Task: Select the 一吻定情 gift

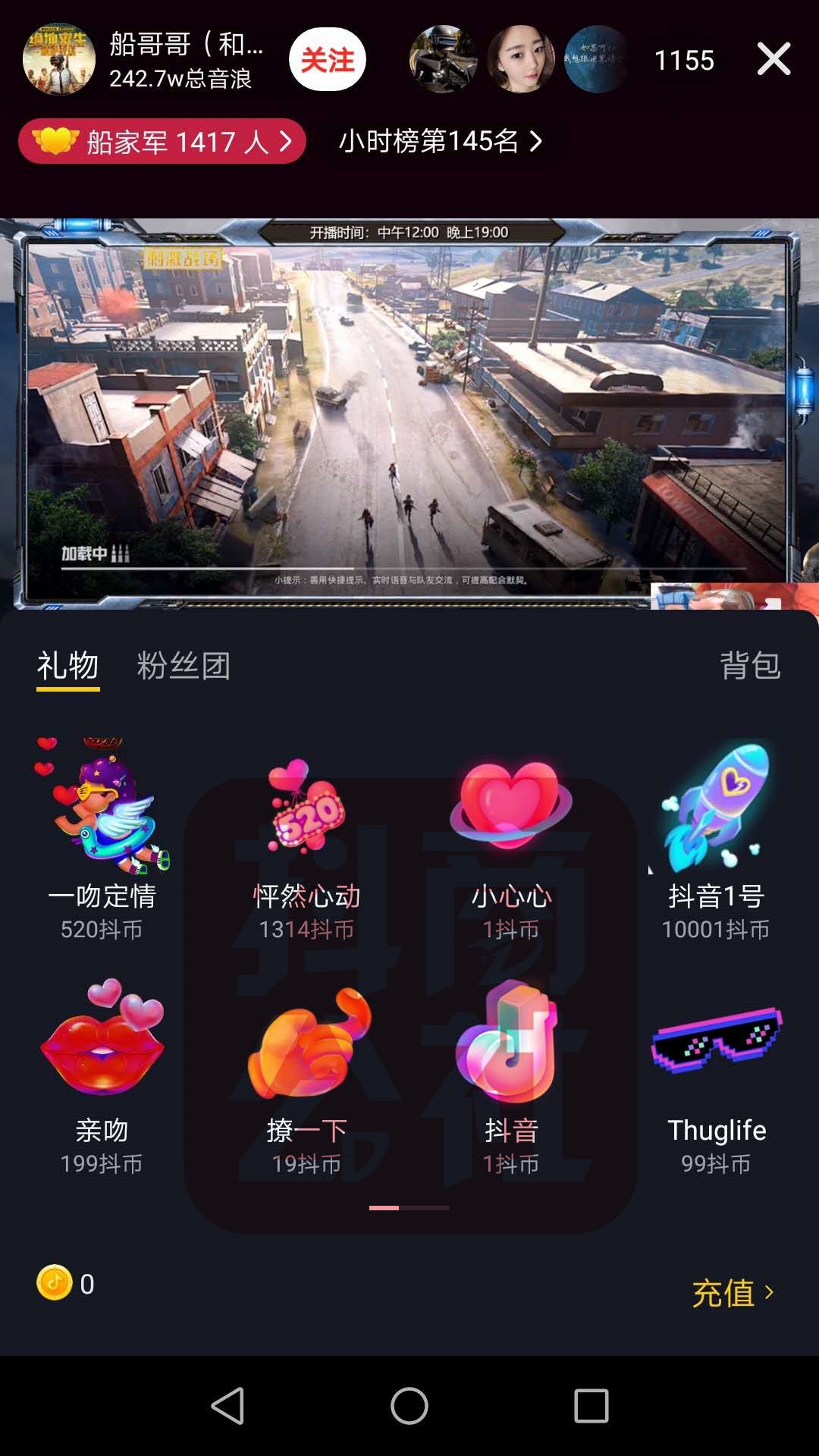Action: point(102,839)
